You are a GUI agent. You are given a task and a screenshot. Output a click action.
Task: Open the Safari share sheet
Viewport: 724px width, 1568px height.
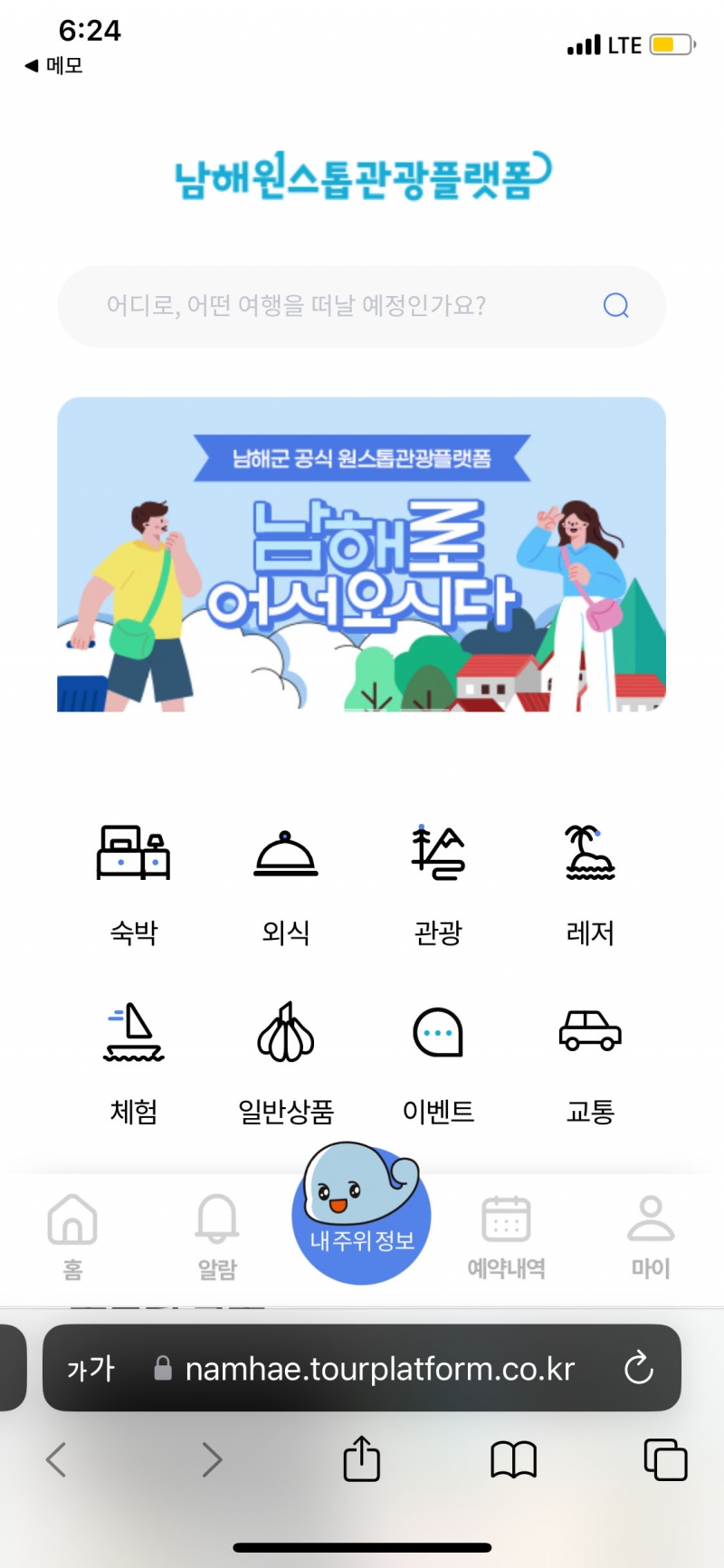pyautogui.click(x=362, y=1458)
